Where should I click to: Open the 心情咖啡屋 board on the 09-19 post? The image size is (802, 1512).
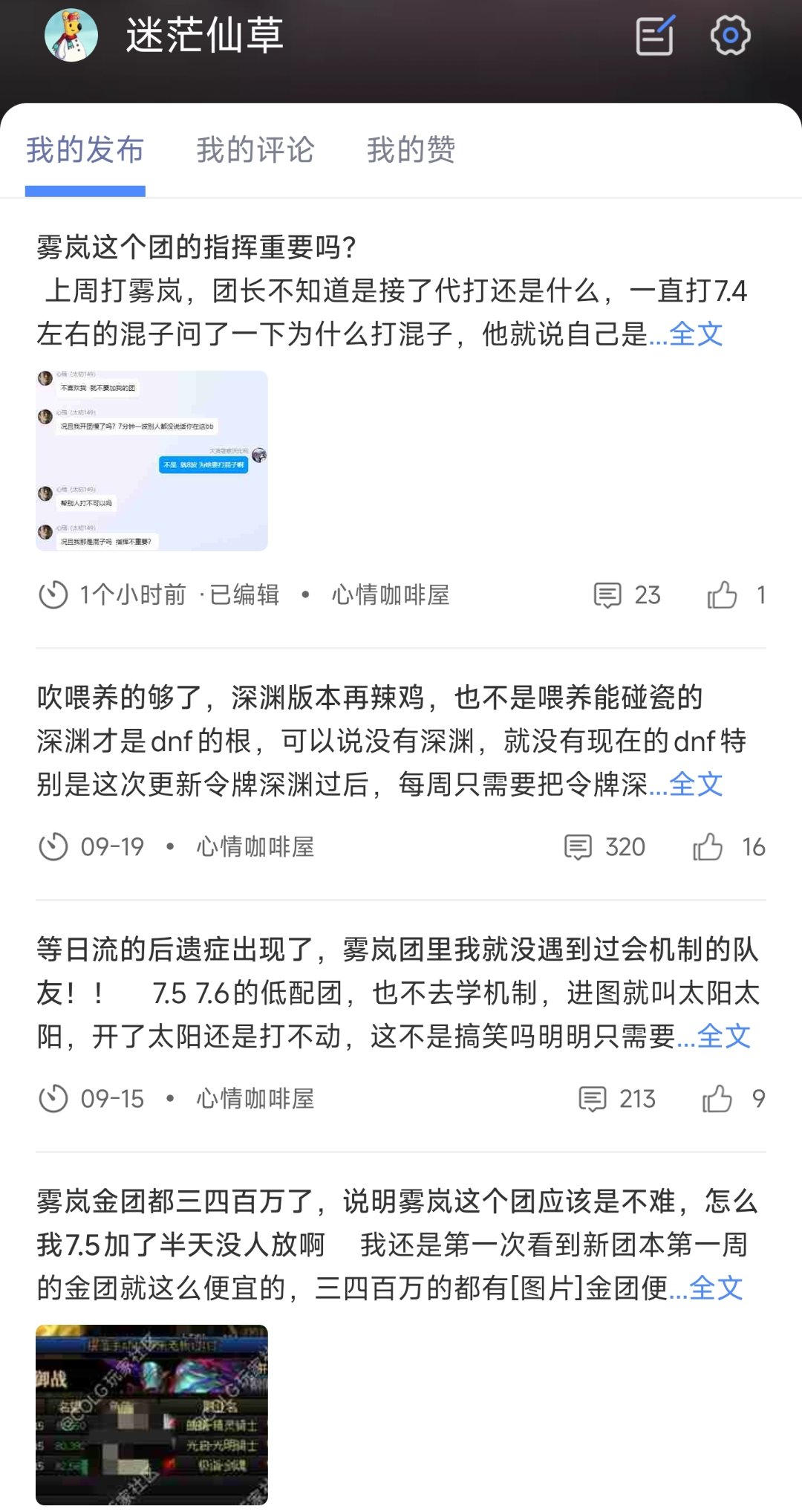tap(255, 847)
